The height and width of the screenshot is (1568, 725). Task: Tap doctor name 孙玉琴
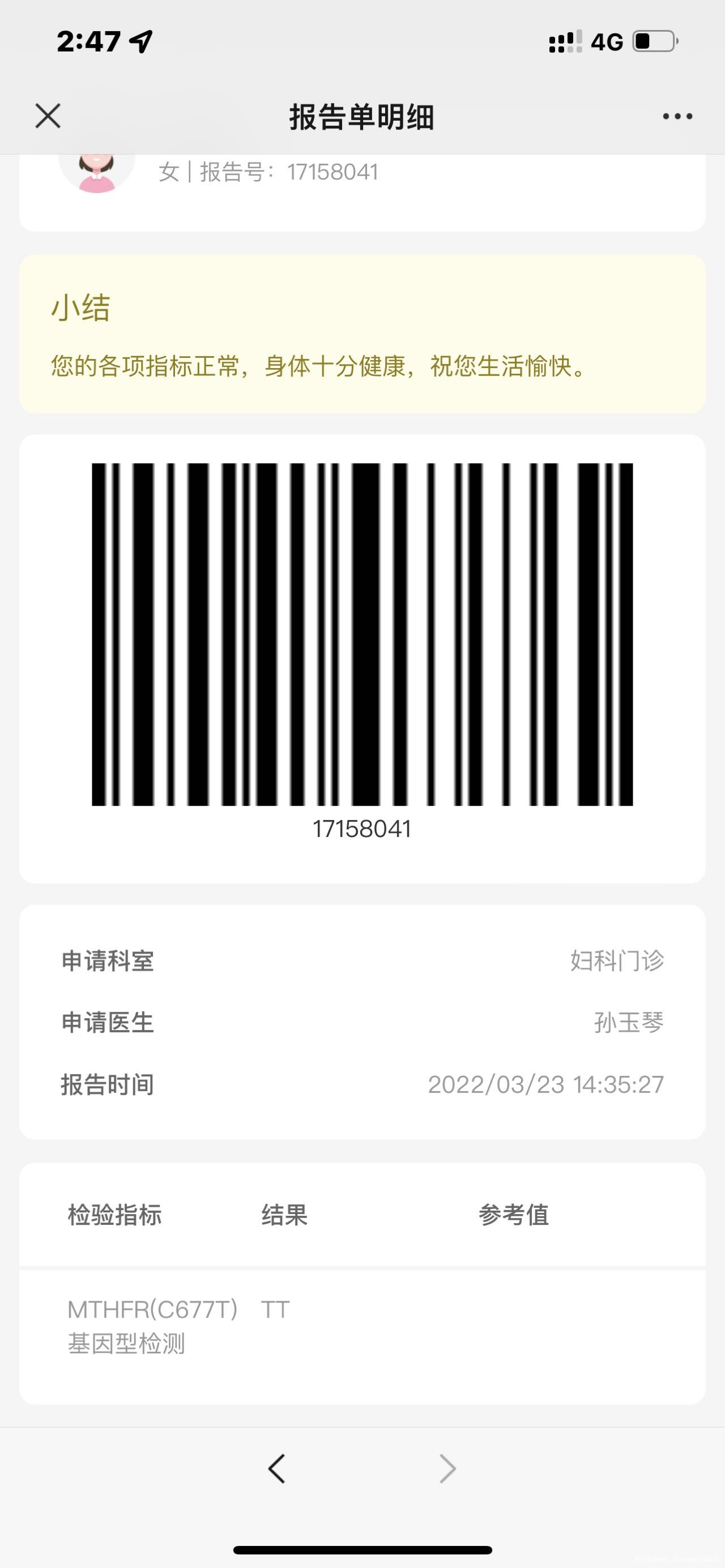628,1023
